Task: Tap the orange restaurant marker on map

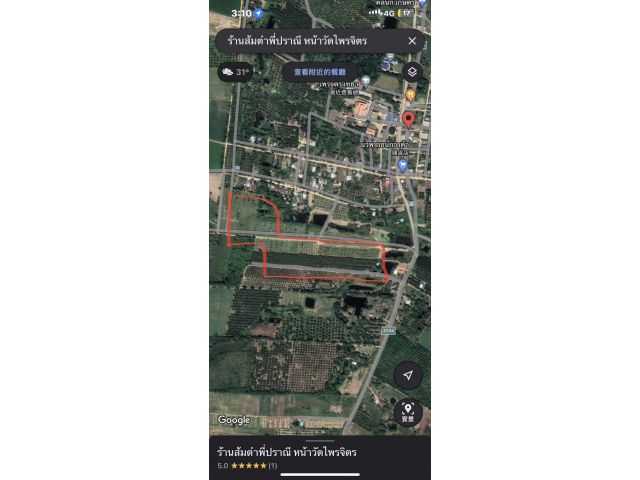Action: pos(410,94)
